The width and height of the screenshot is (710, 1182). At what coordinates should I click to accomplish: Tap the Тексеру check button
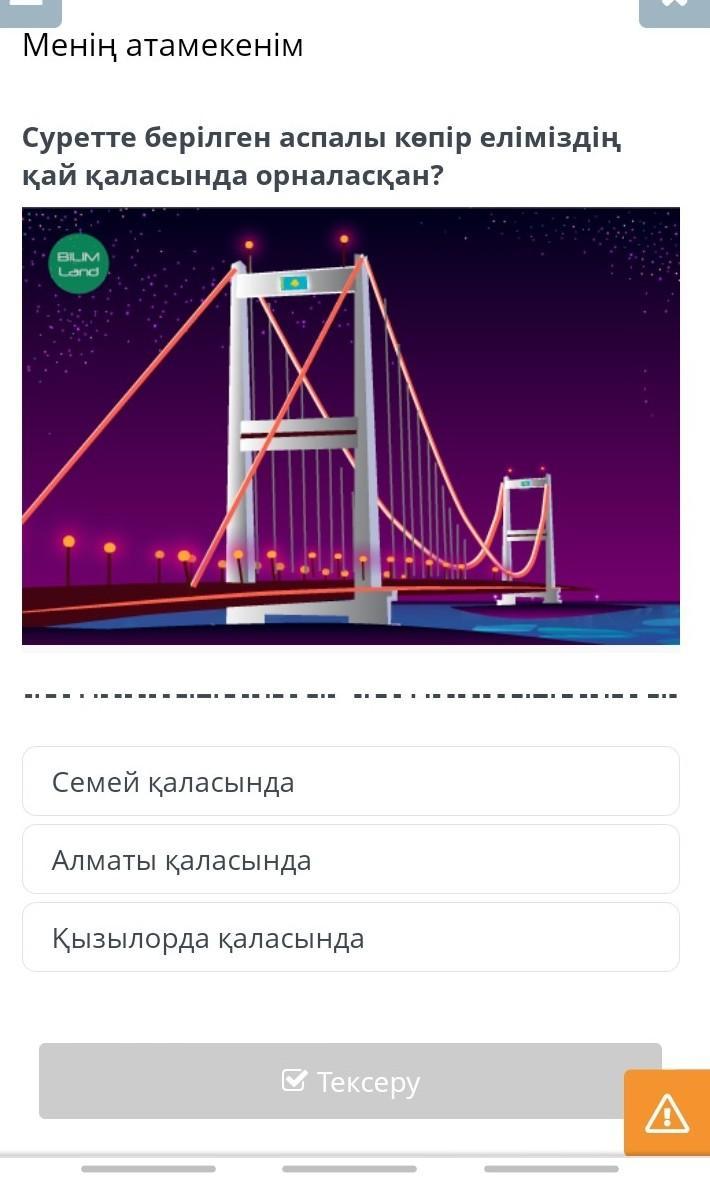click(x=350, y=1081)
